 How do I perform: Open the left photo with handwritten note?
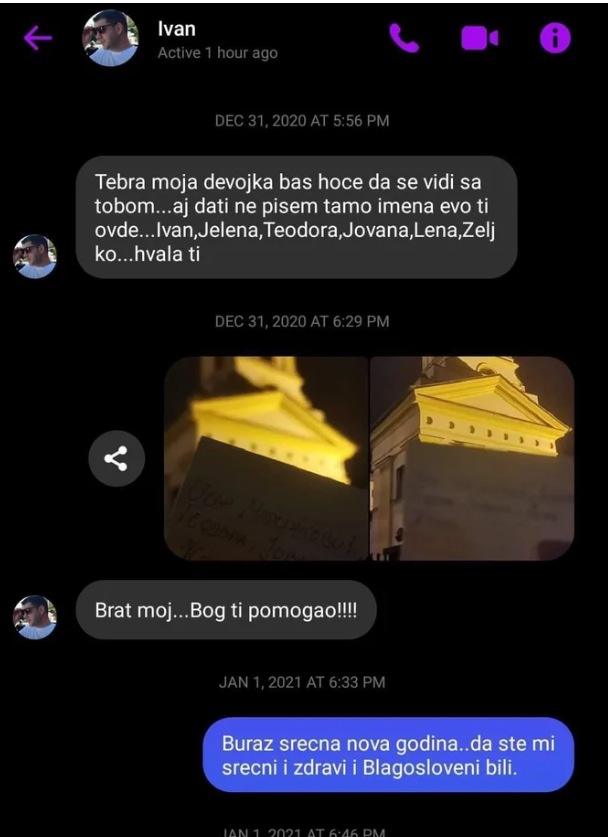pos(266,458)
